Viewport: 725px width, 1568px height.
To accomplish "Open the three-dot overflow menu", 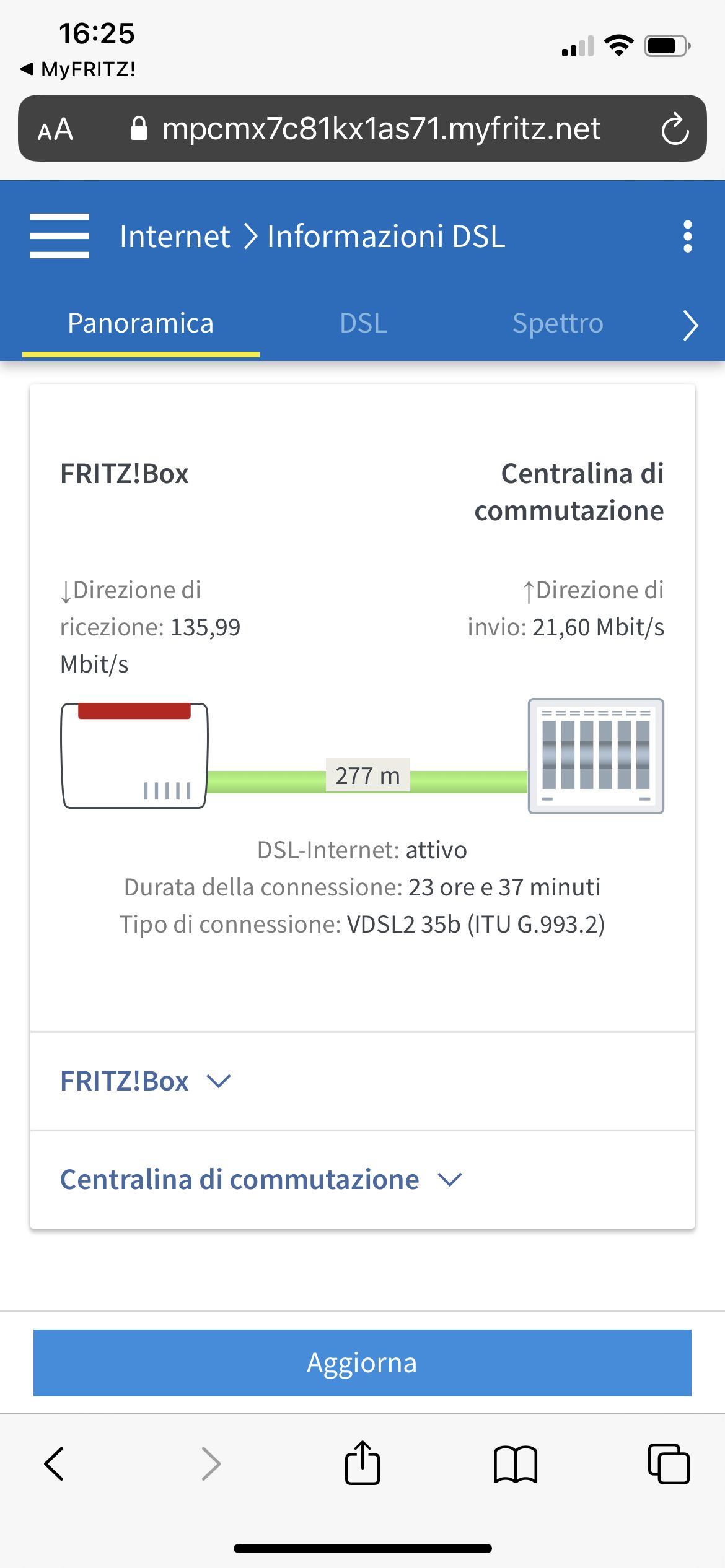I will (x=687, y=237).
